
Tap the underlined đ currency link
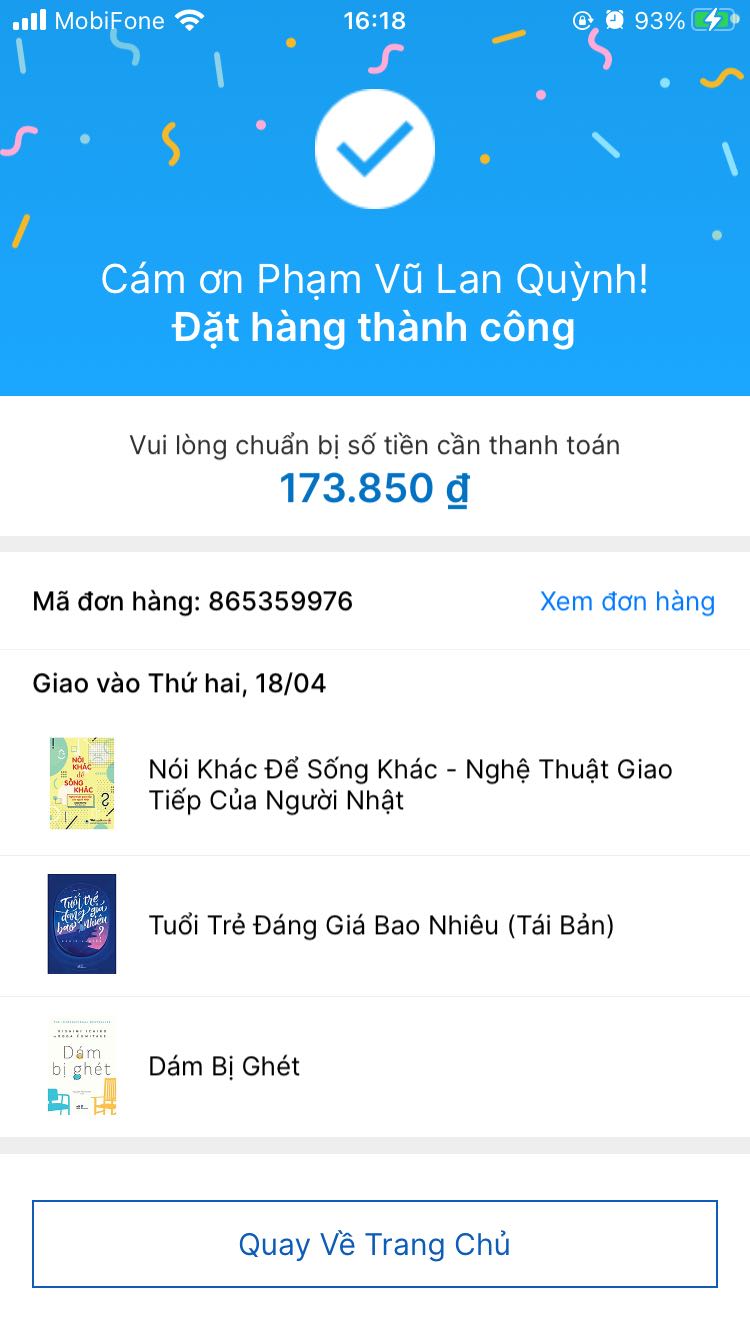455,487
